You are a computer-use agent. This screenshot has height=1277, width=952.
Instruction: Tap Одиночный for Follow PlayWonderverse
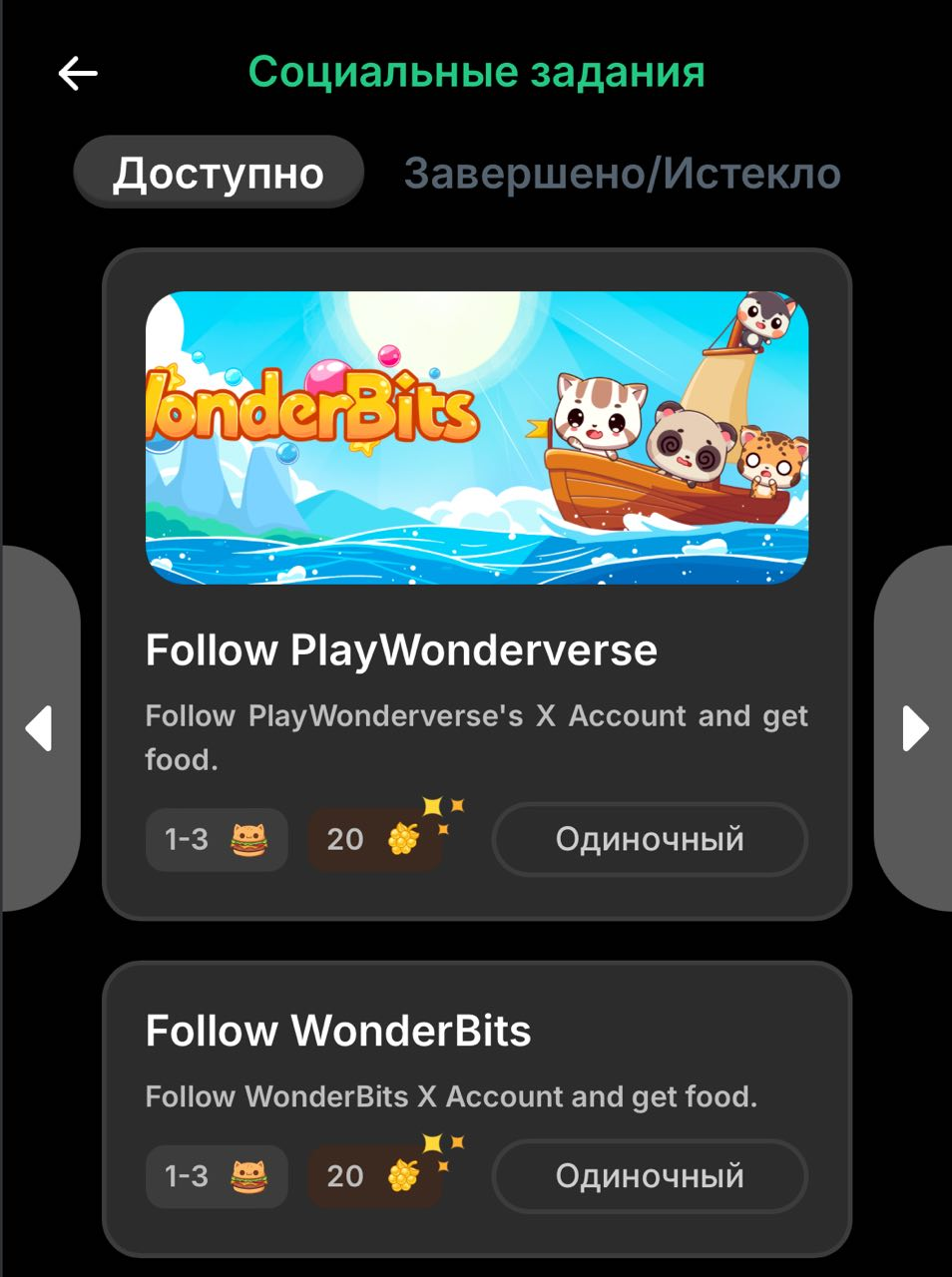point(649,839)
